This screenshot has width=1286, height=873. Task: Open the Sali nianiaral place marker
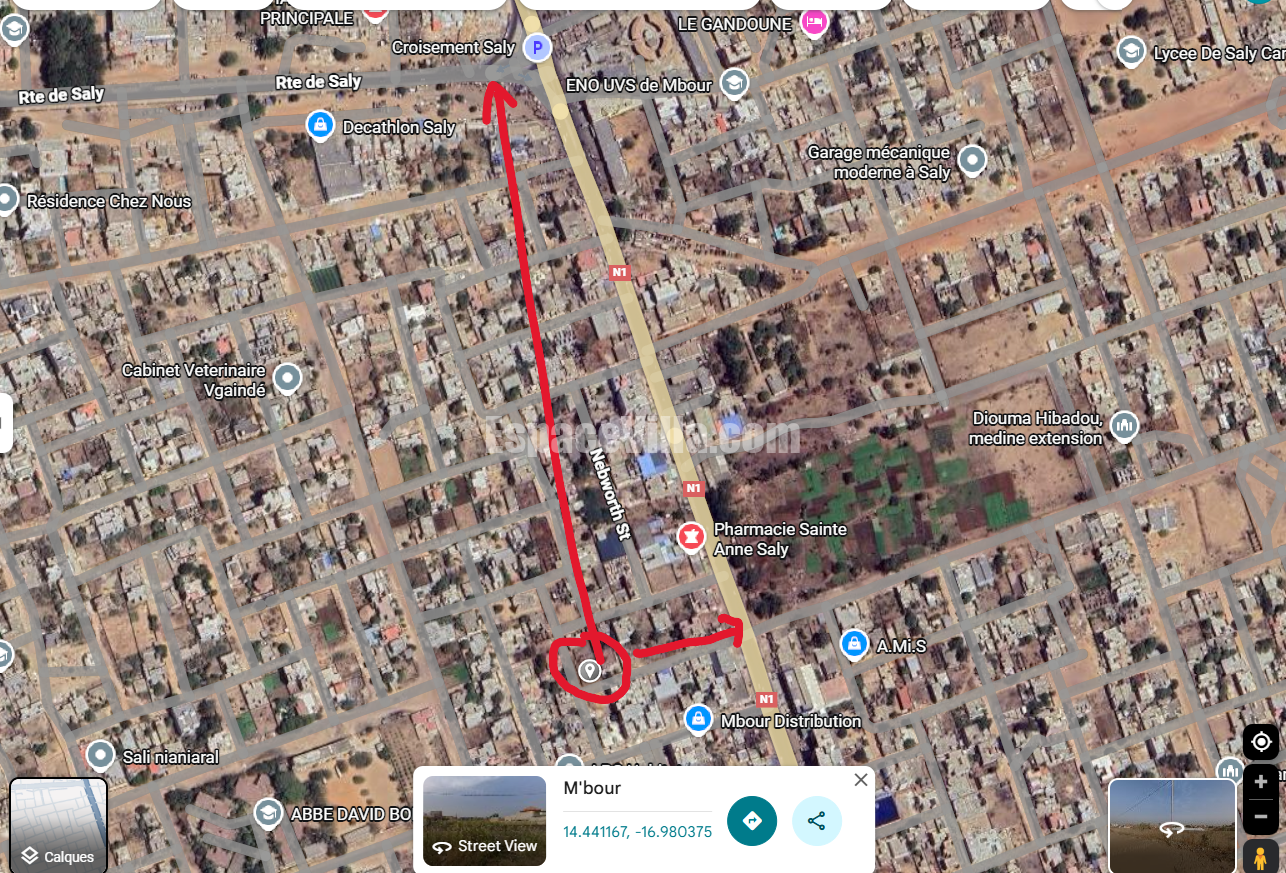(x=100, y=755)
